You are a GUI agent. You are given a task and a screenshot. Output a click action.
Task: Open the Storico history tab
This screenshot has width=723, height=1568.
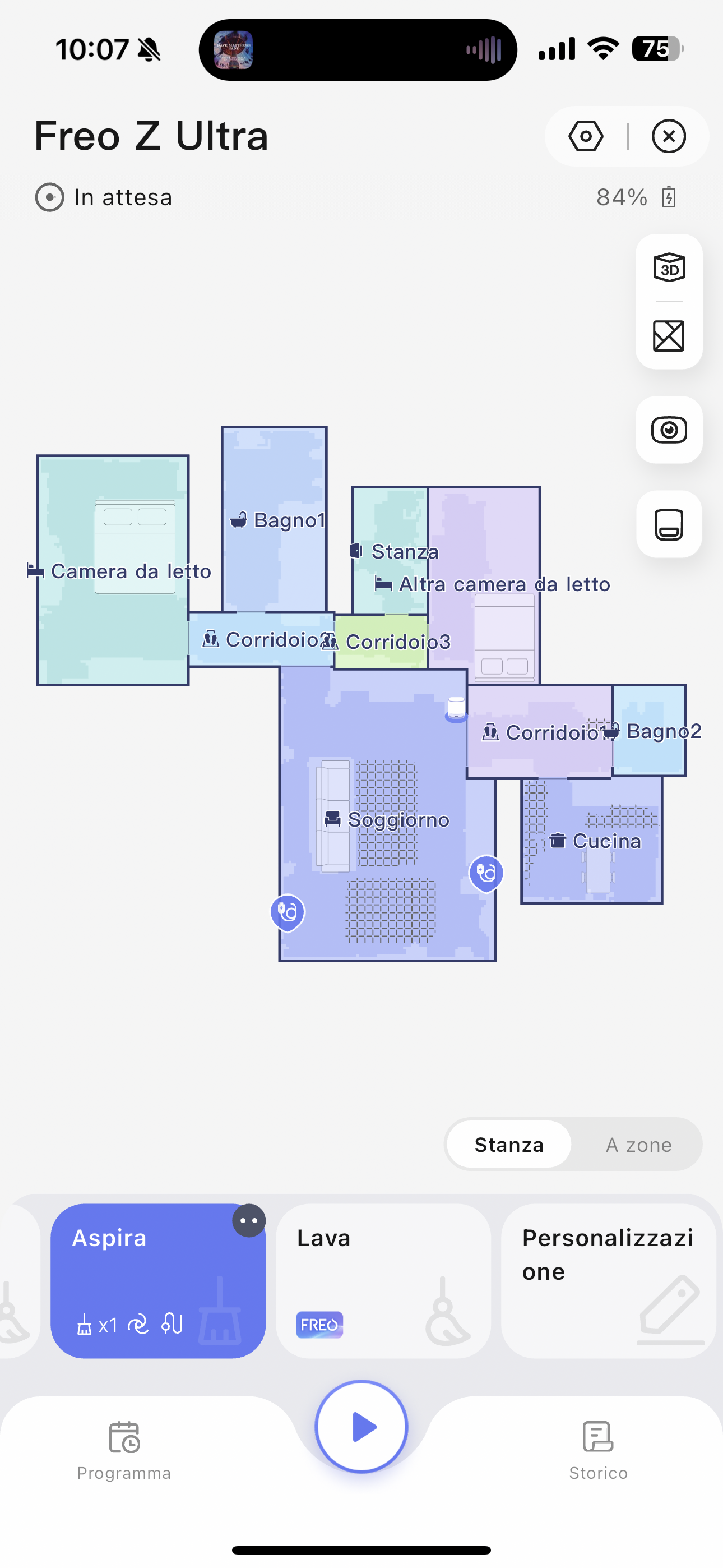coord(598,1451)
